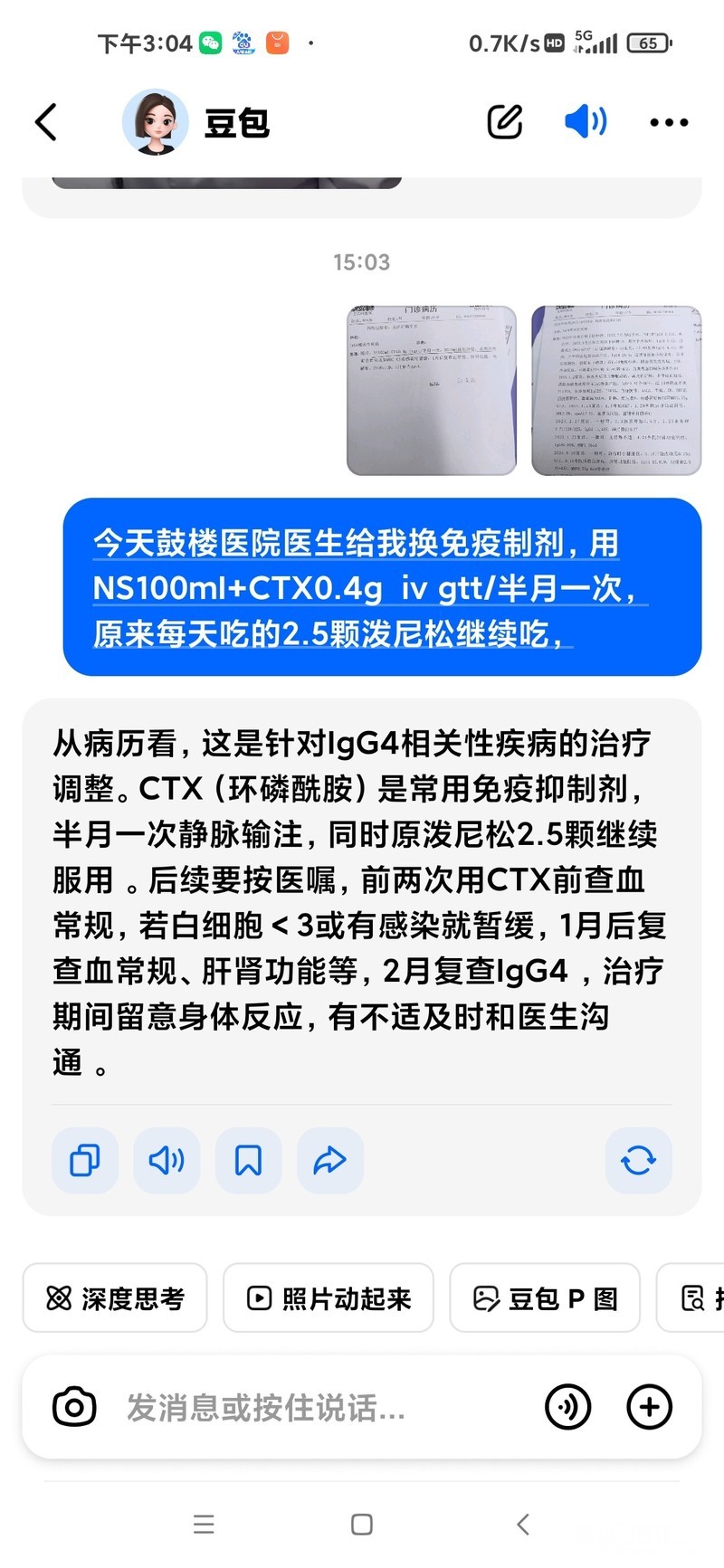
Task: Go back from the 豆包 chat
Action: [x=46, y=122]
